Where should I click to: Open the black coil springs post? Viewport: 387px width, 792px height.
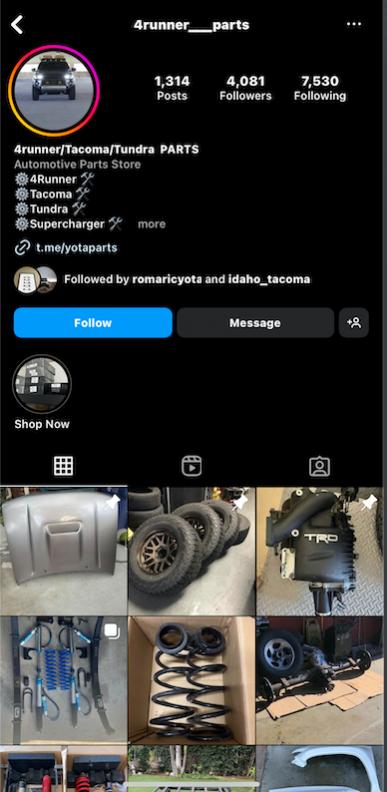[191, 680]
